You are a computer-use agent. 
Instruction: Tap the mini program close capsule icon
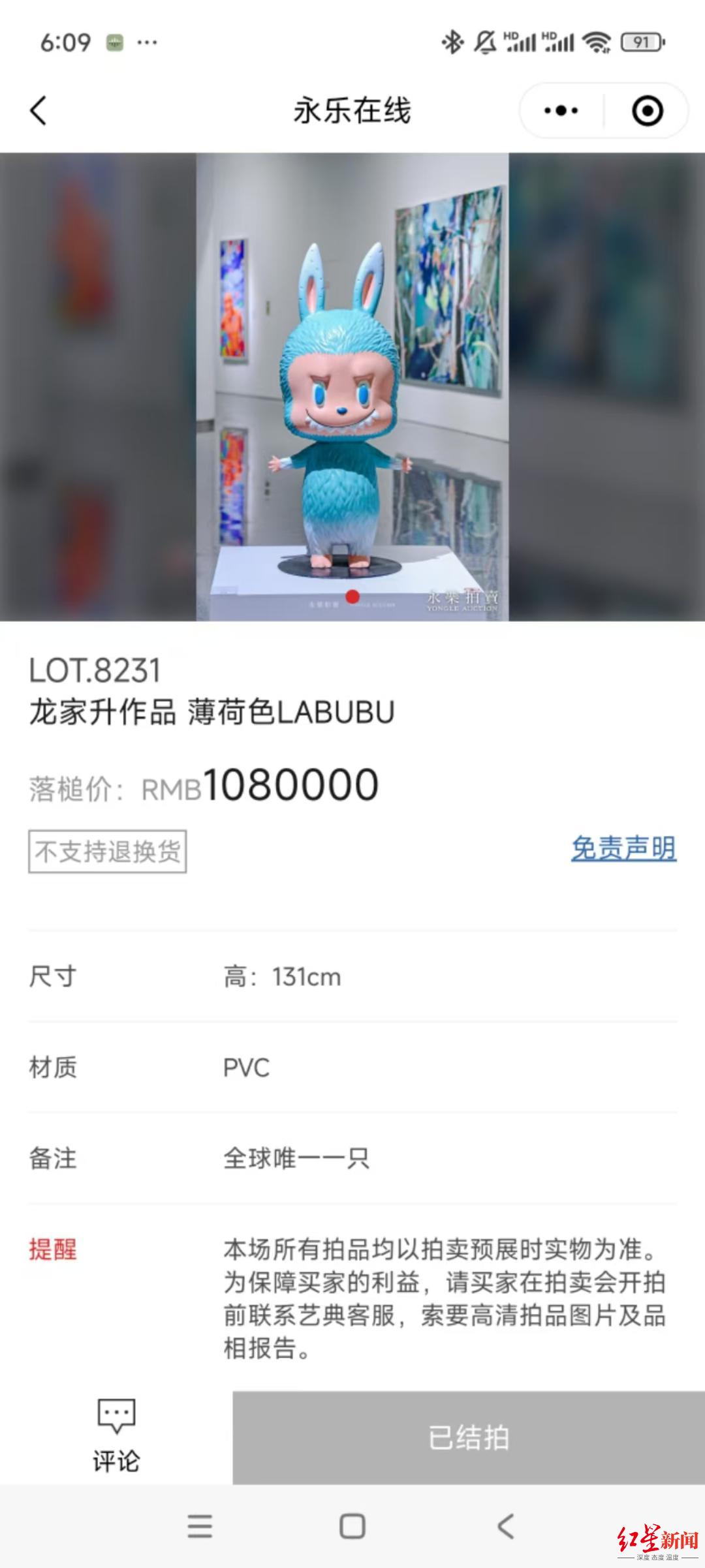648,110
